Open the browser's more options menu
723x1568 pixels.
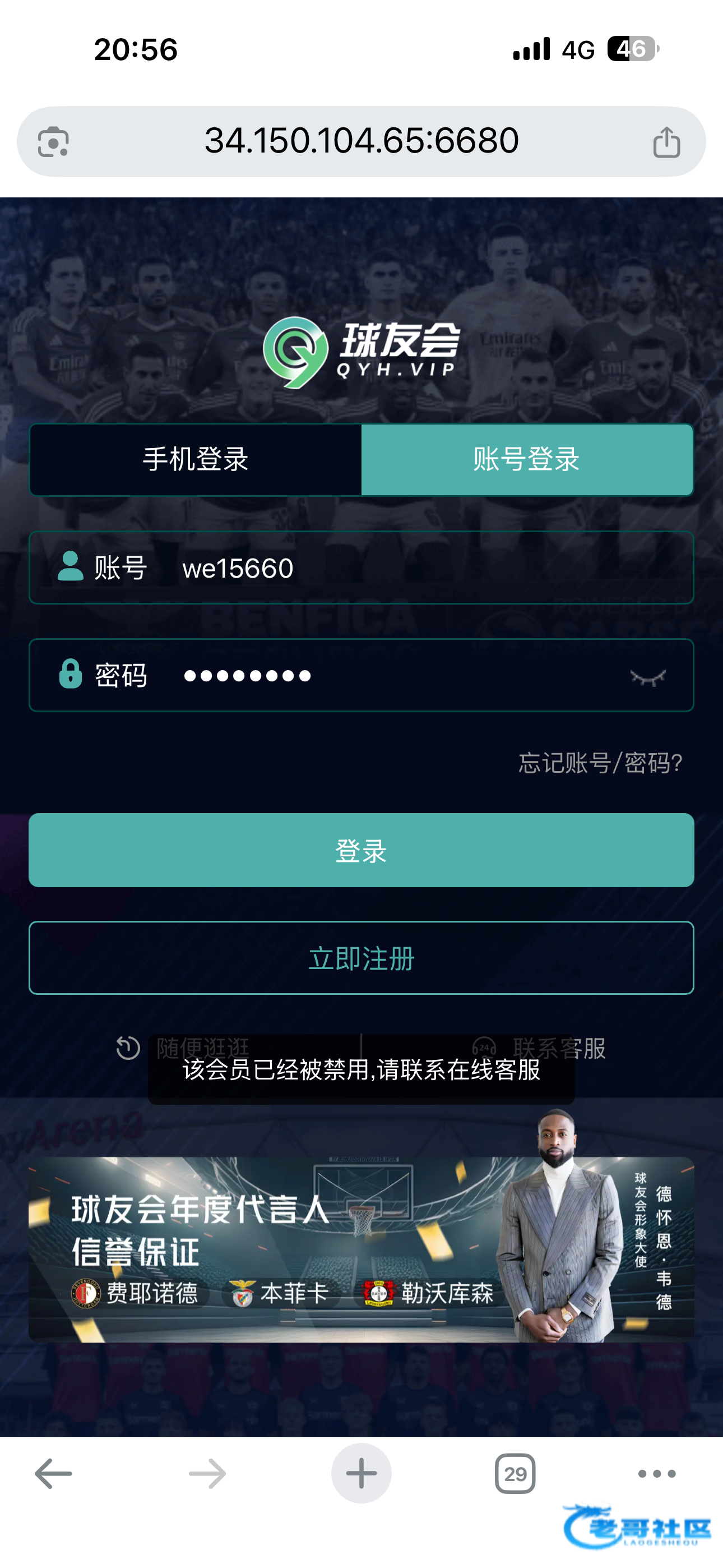657,1474
